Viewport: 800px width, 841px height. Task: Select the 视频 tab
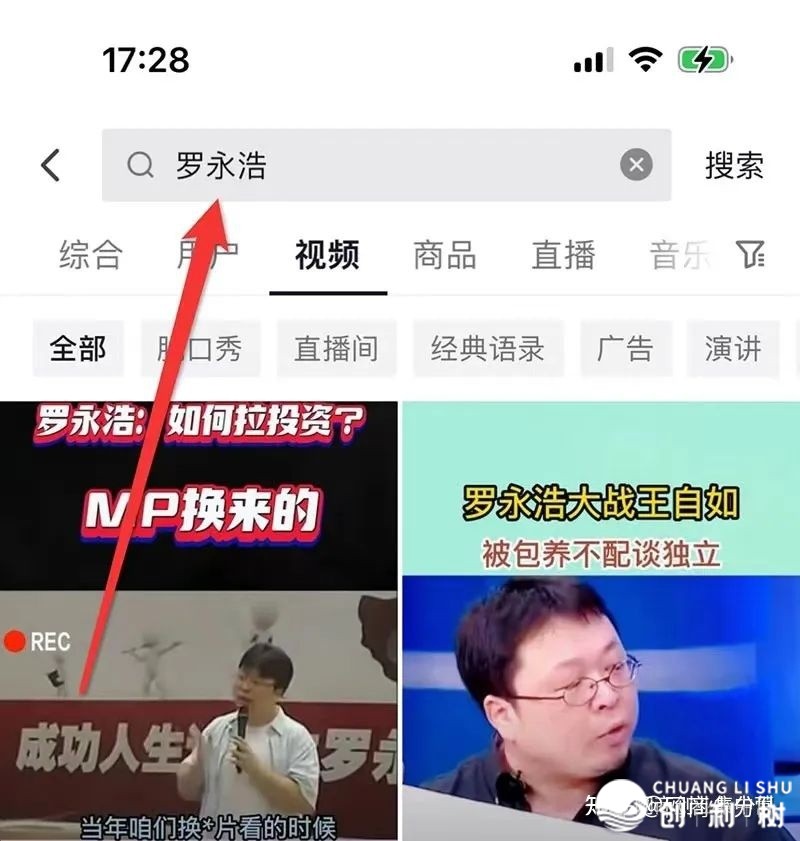(x=327, y=255)
